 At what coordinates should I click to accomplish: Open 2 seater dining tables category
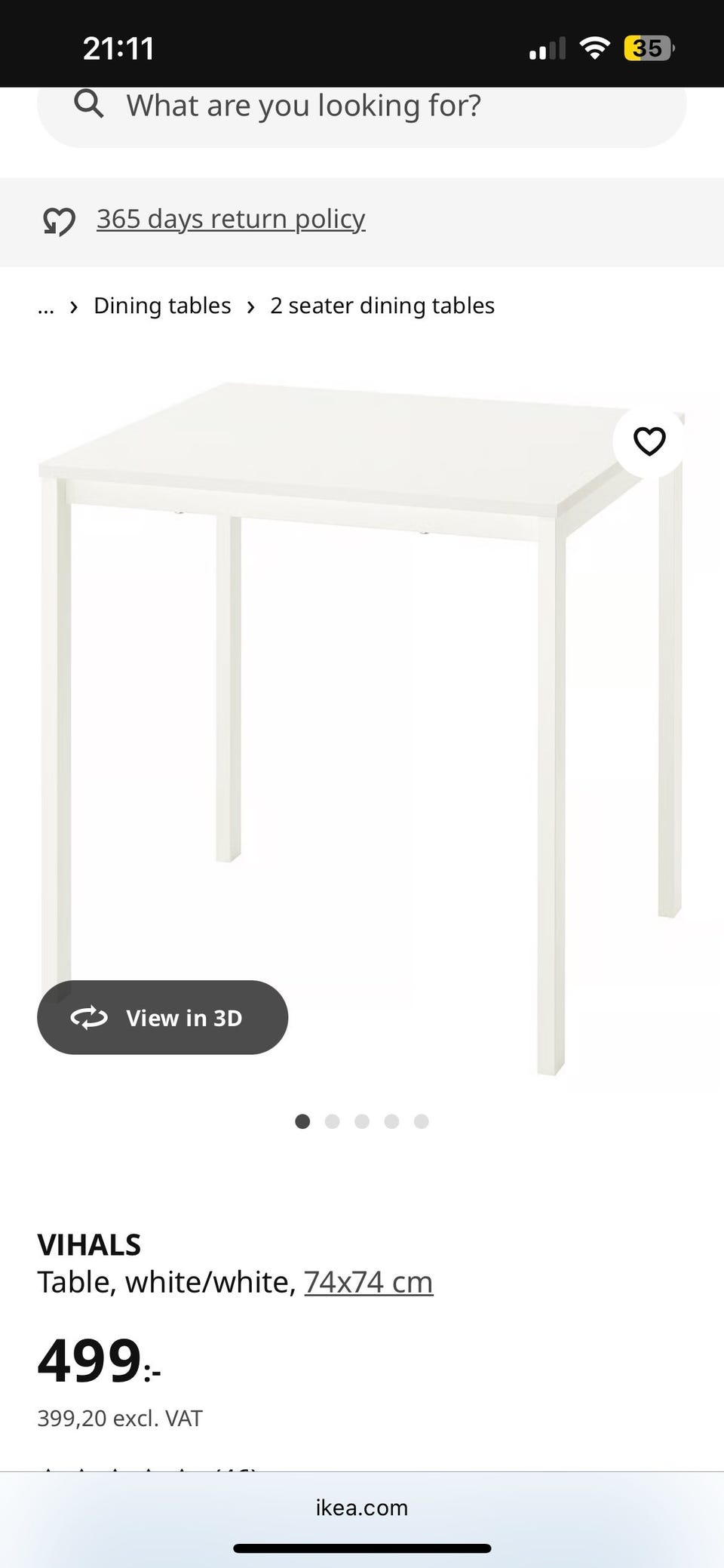pyautogui.click(x=382, y=306)
